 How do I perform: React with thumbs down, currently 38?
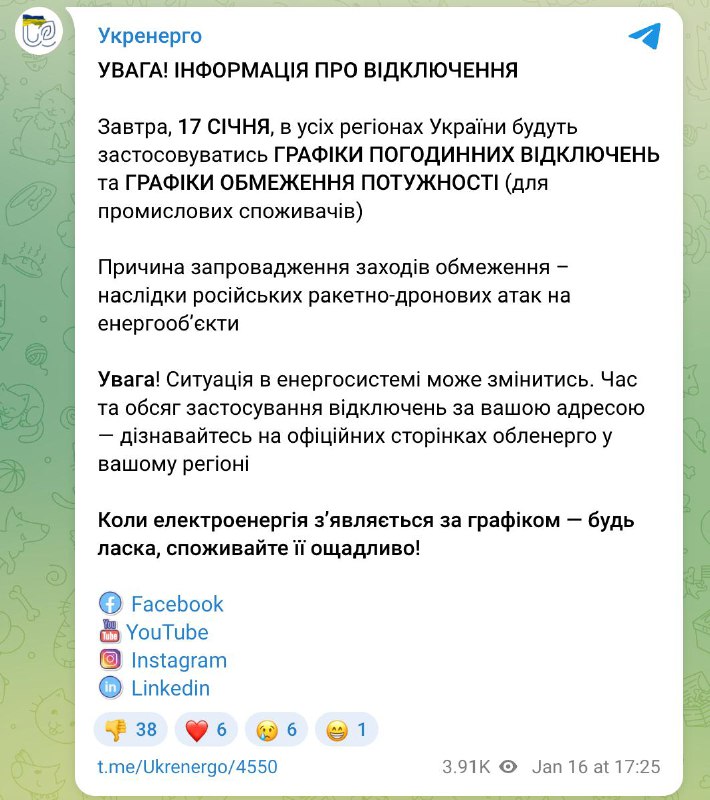(x=130, y=730)
